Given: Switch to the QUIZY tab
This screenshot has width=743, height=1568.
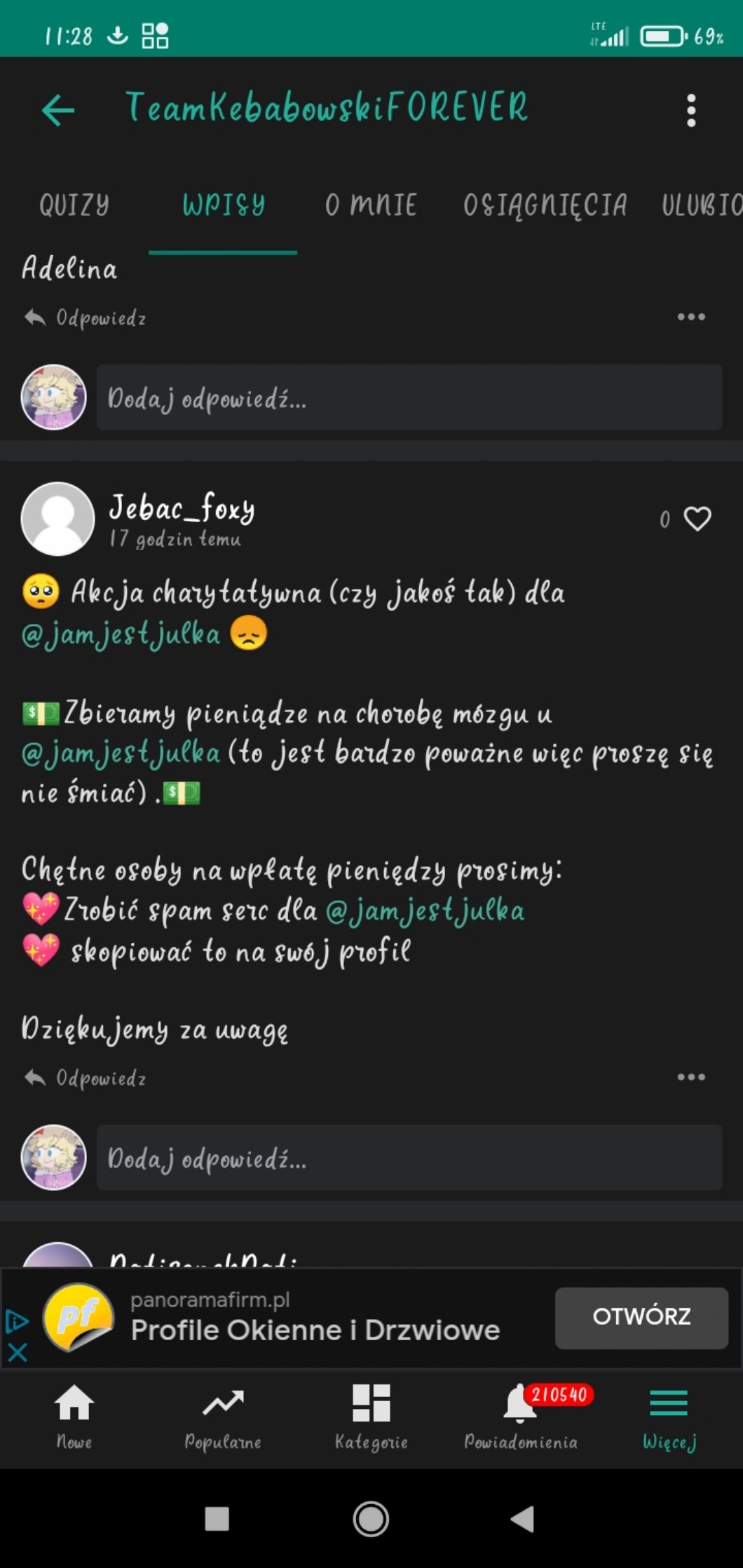Looking at the screenshot, I should pos(74,205).
